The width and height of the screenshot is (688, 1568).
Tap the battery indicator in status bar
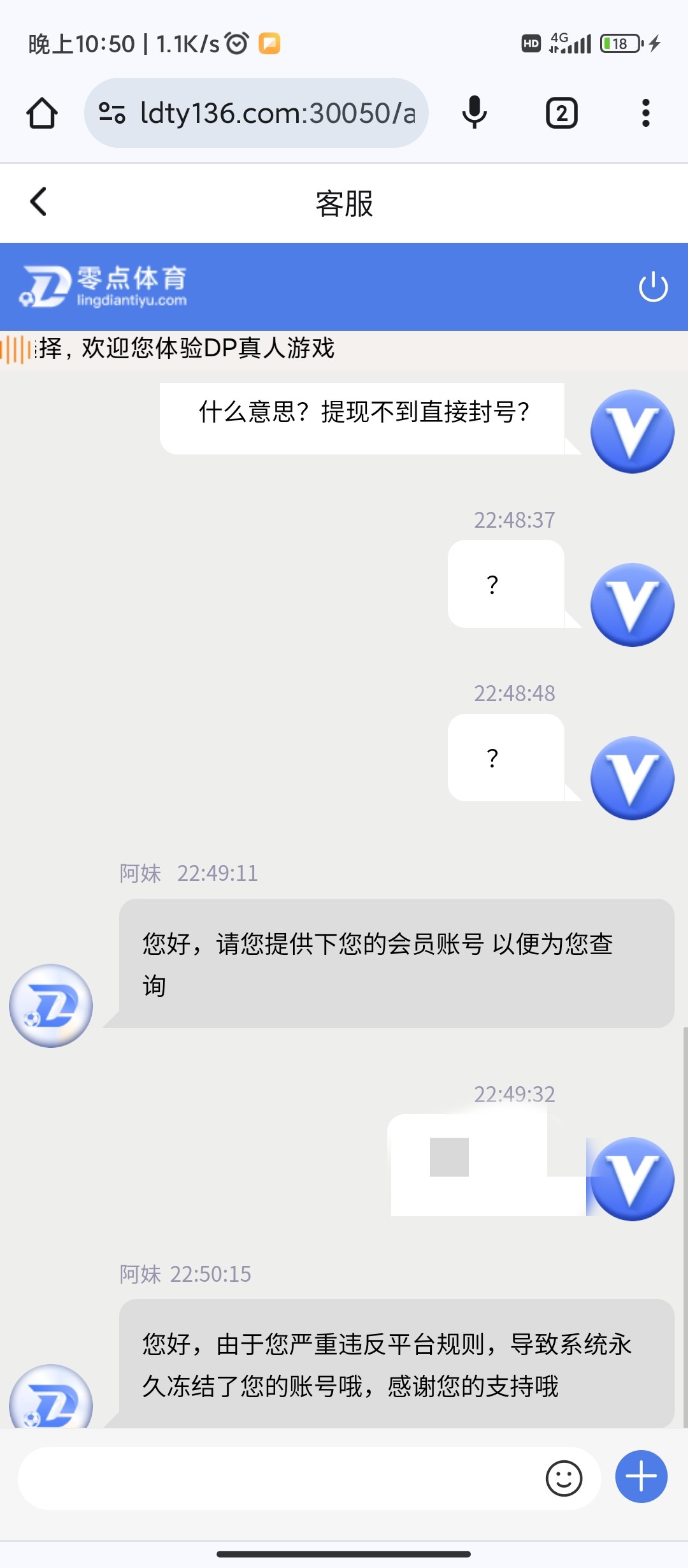point(620,43)
